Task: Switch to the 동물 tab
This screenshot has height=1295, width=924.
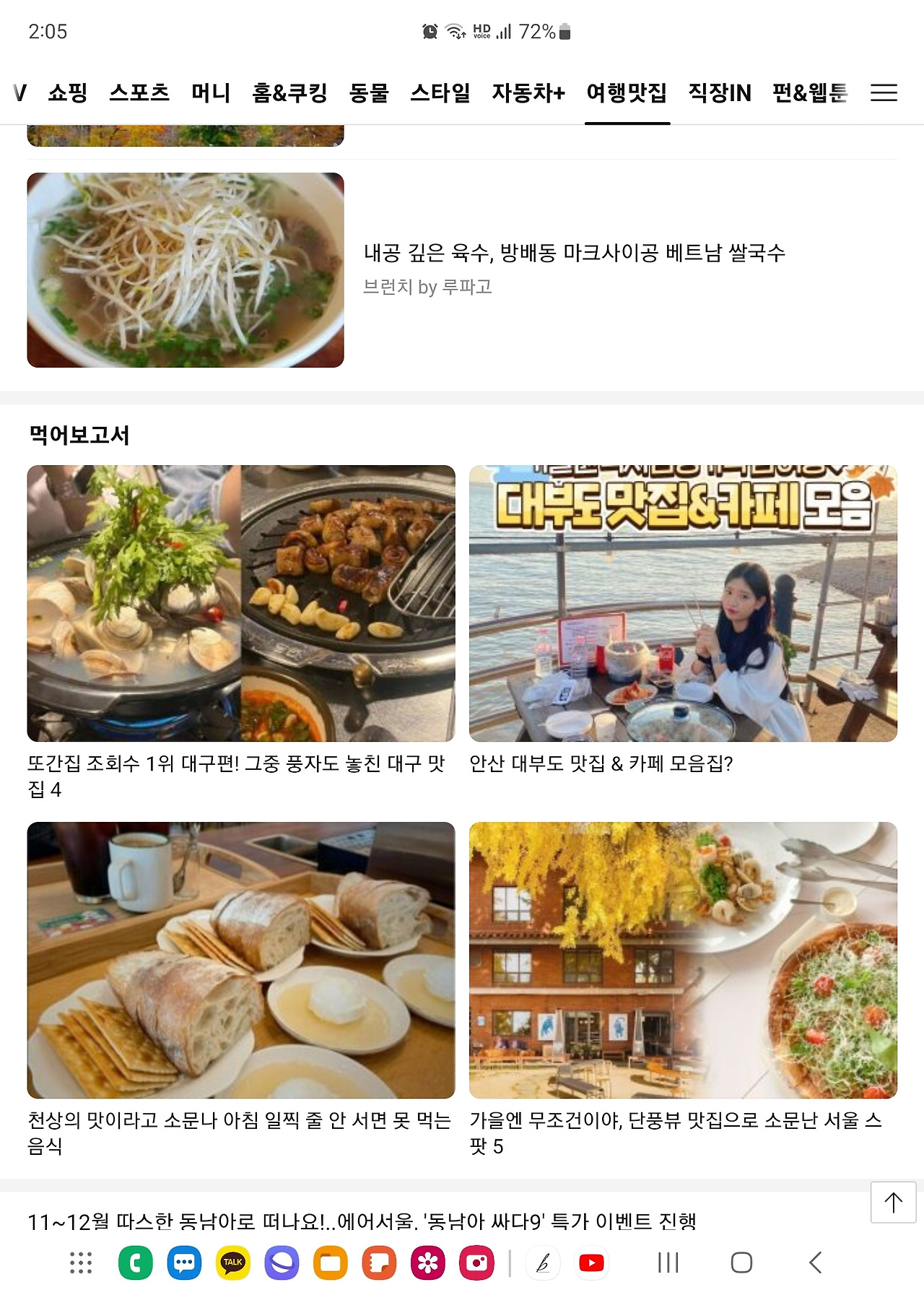Action: (369, 93)
